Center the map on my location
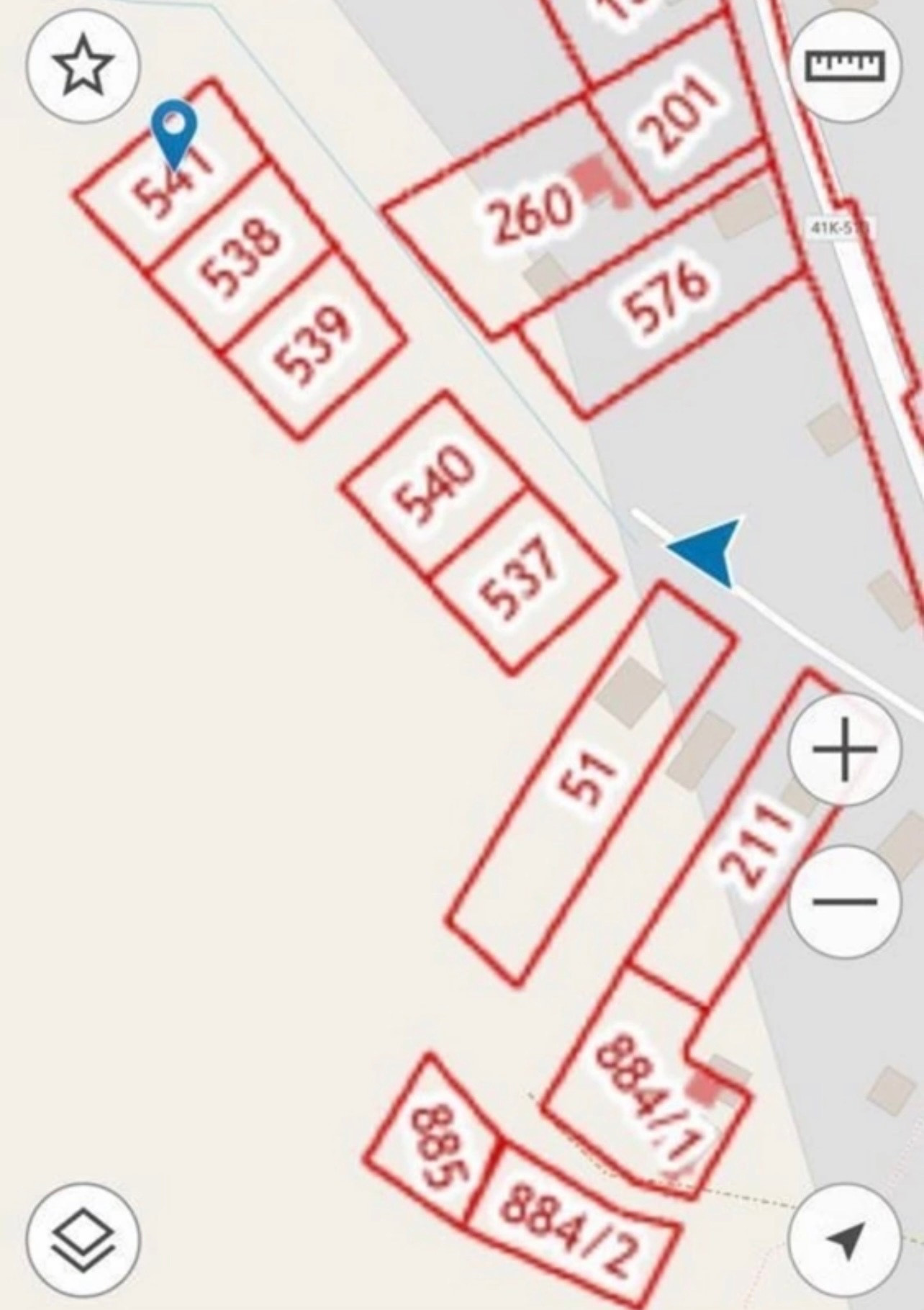Screen dimensions: 924x1310 pyautogui.click(x=845, y=1239)
